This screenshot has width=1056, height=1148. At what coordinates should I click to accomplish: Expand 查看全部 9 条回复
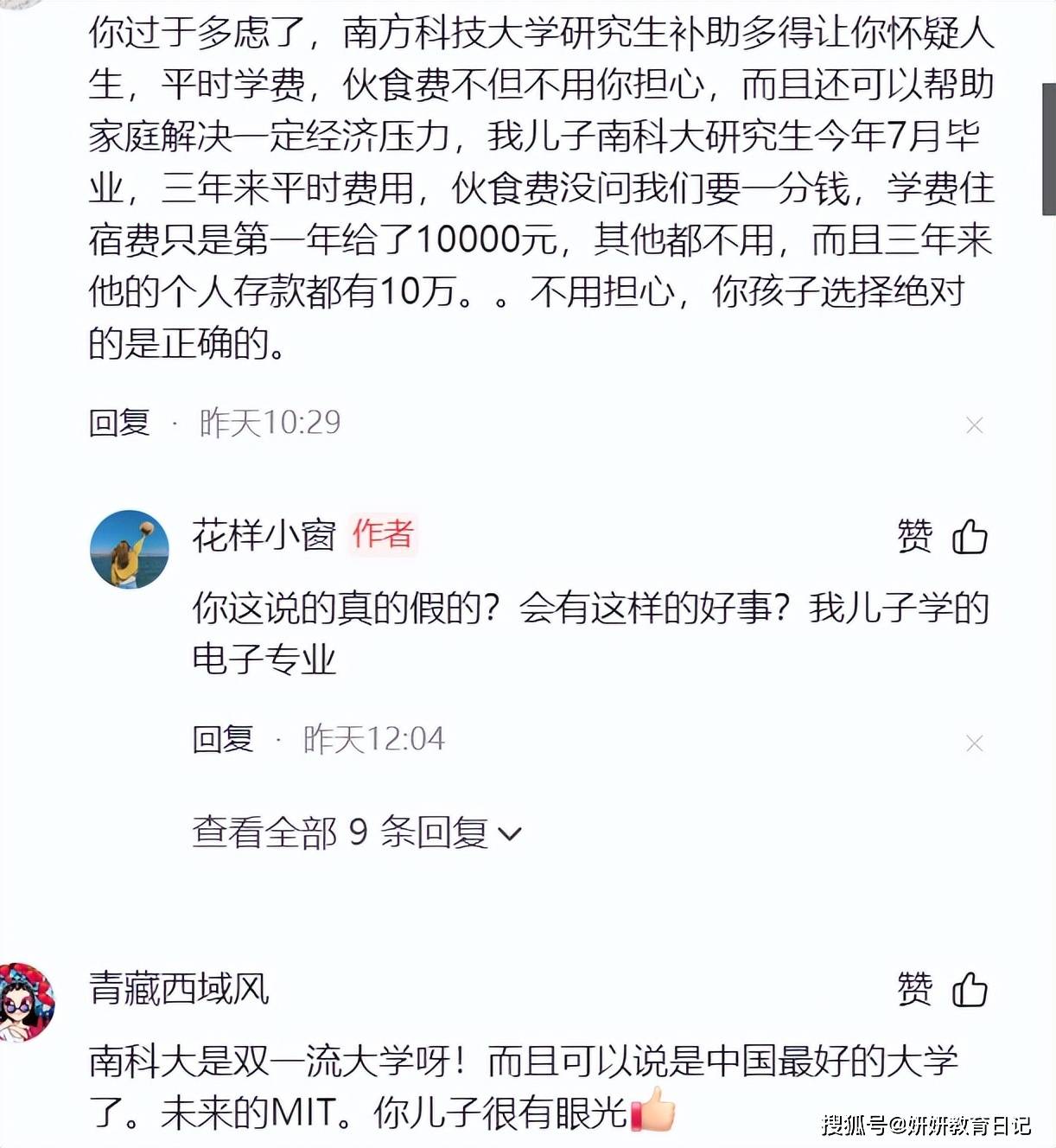pos(356,833)
